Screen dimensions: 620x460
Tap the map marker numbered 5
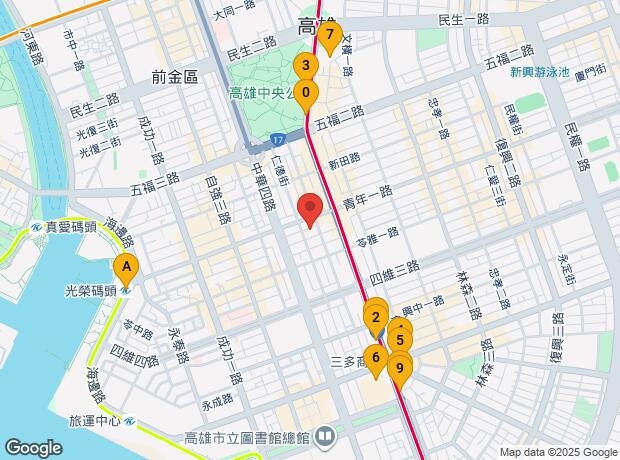point(400,340)
